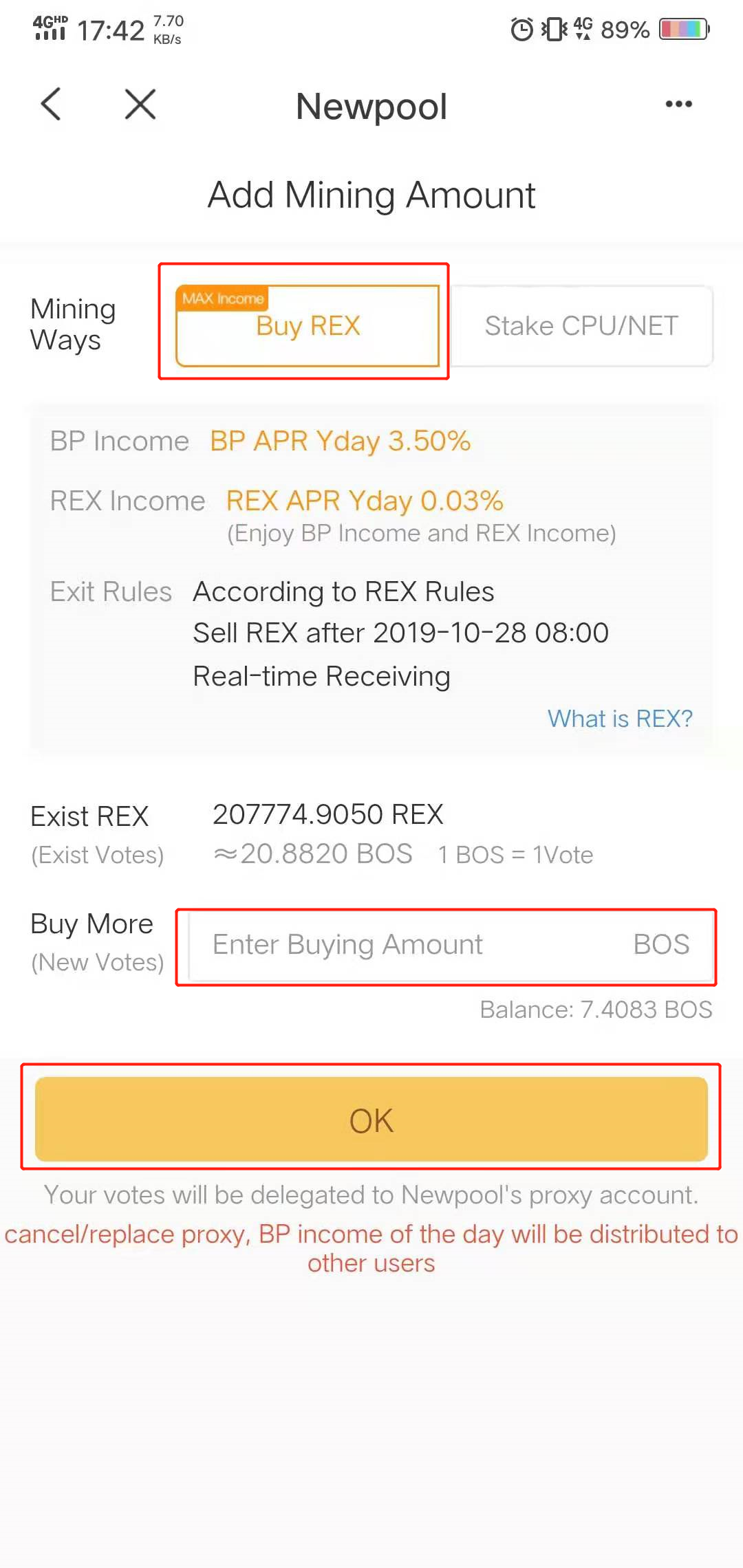Open the What is REX? link
The height and width of the screenshot is (1568, 743).
pos(619,719)
